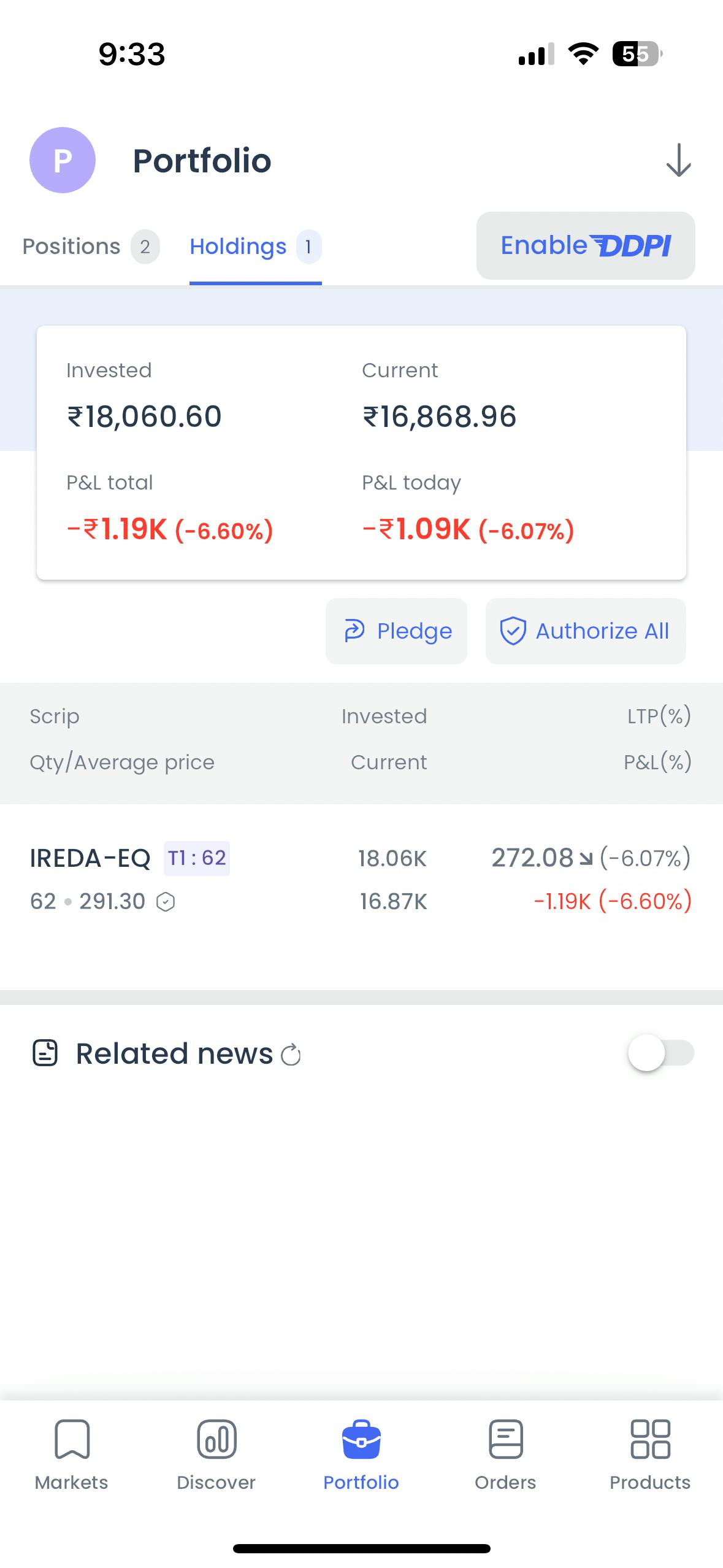Tap the download arrow icon
The height and width of the screenshot is (1568, 723).
678,161
